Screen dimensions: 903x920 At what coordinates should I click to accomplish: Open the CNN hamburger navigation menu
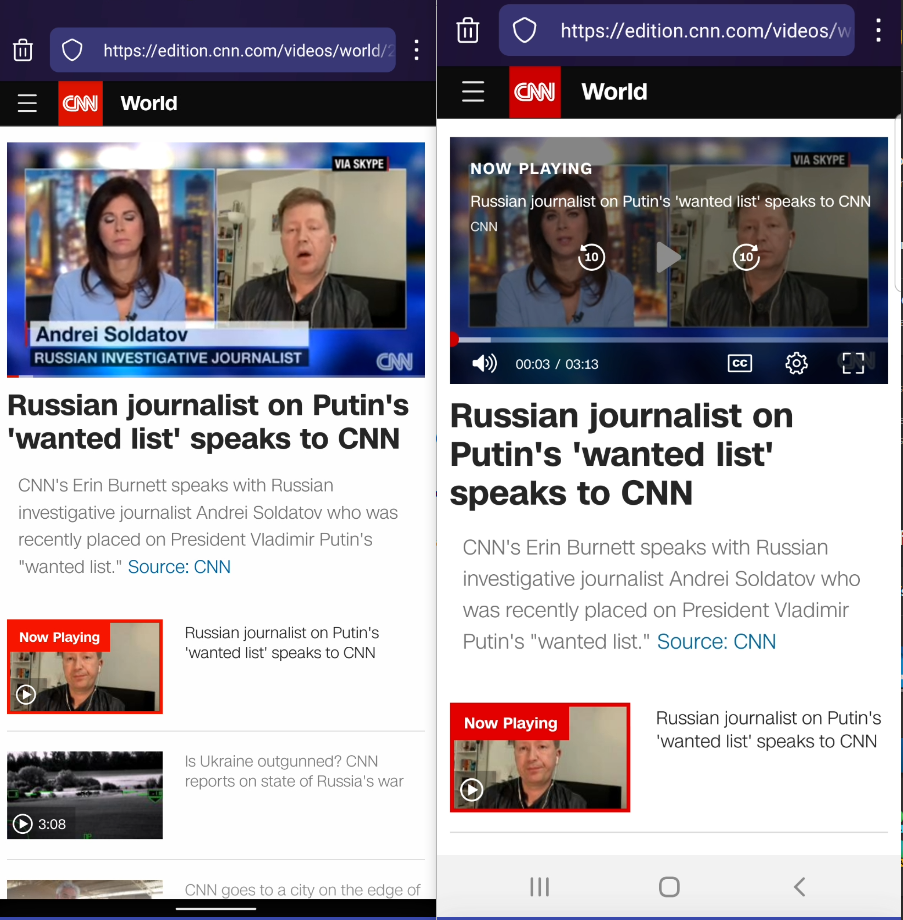(x=472, y=92)
